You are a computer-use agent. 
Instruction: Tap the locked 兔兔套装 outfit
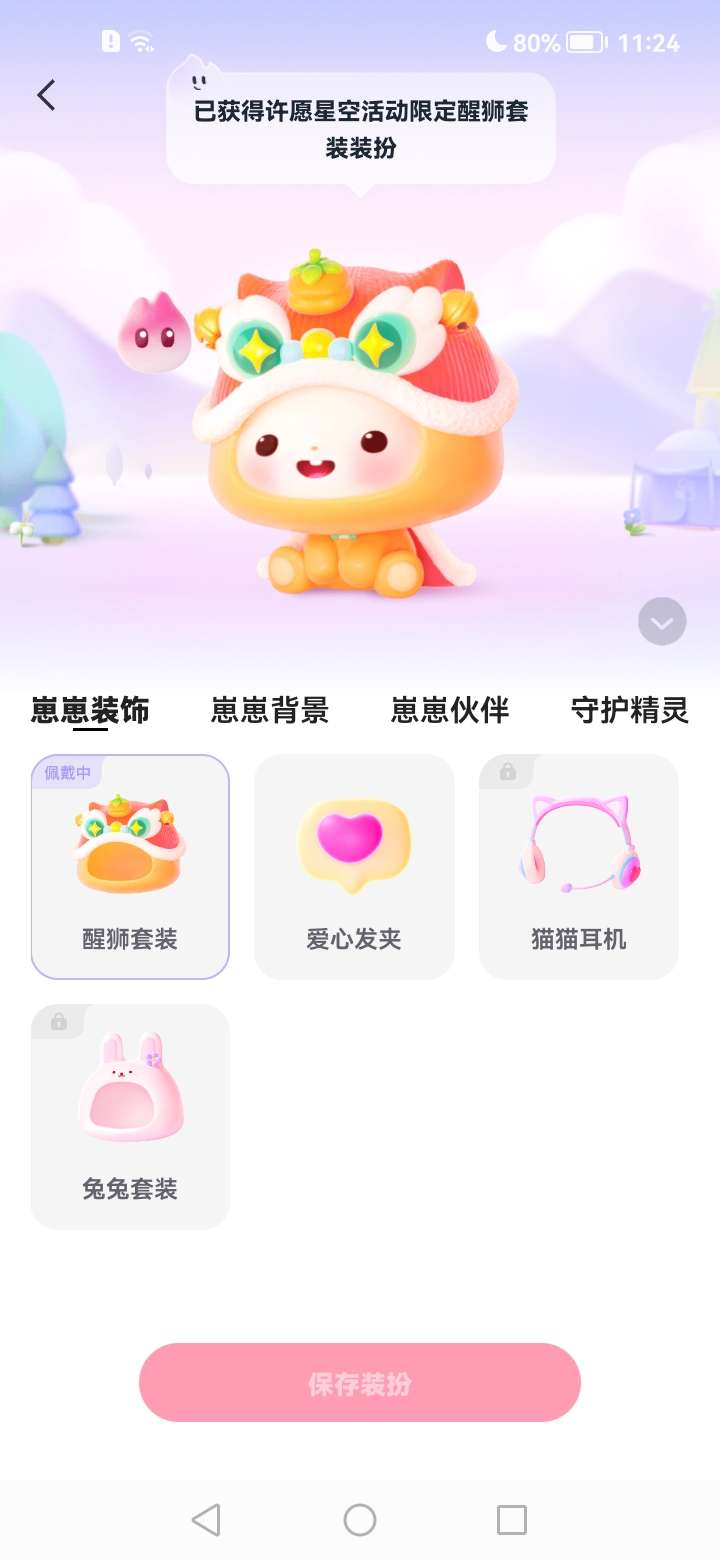[x=130, y=1116]
